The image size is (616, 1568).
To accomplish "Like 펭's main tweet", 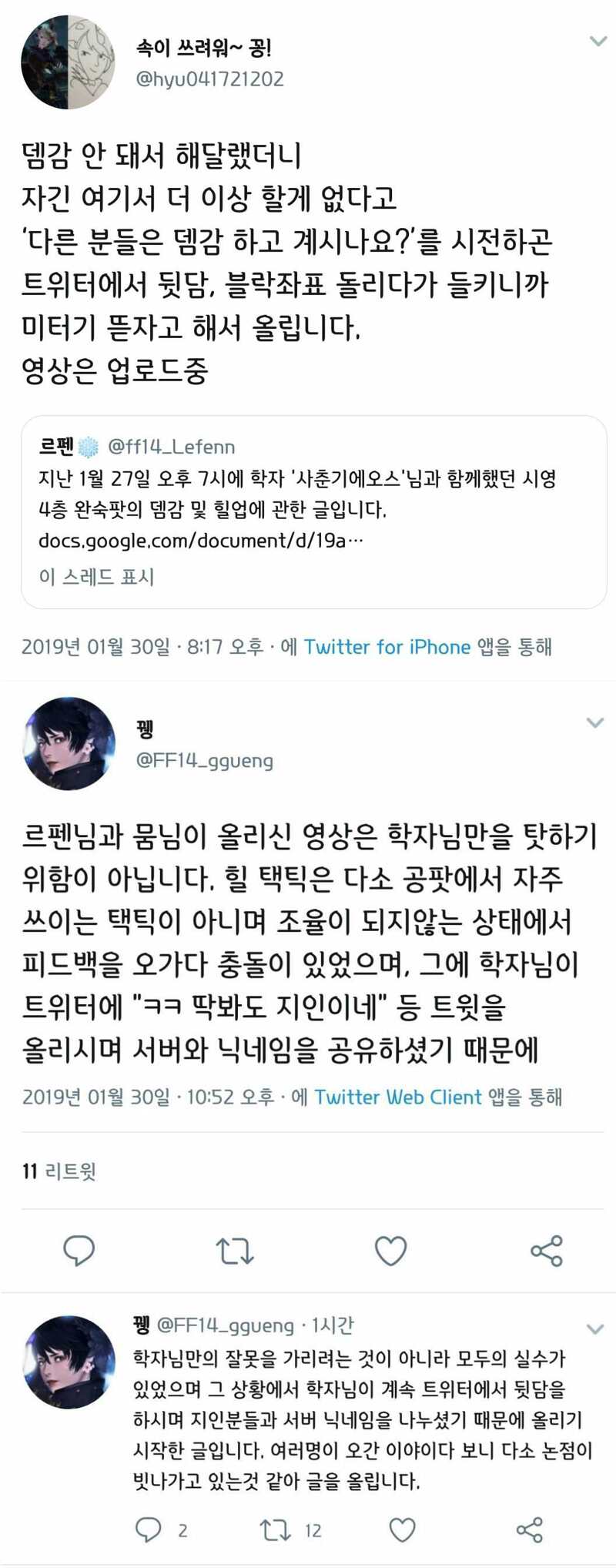I will 390,1251.
